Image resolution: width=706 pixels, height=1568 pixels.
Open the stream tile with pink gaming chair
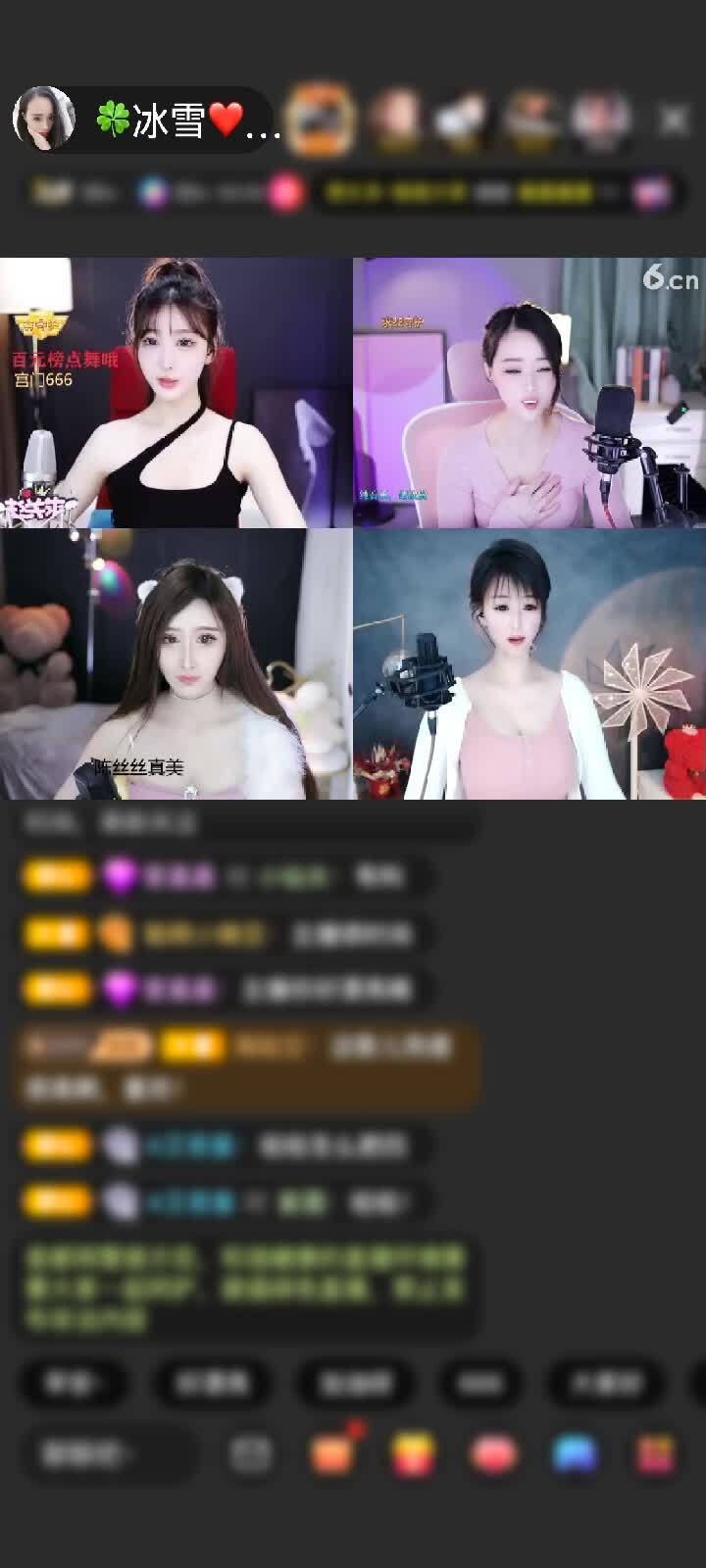[529, 392]
